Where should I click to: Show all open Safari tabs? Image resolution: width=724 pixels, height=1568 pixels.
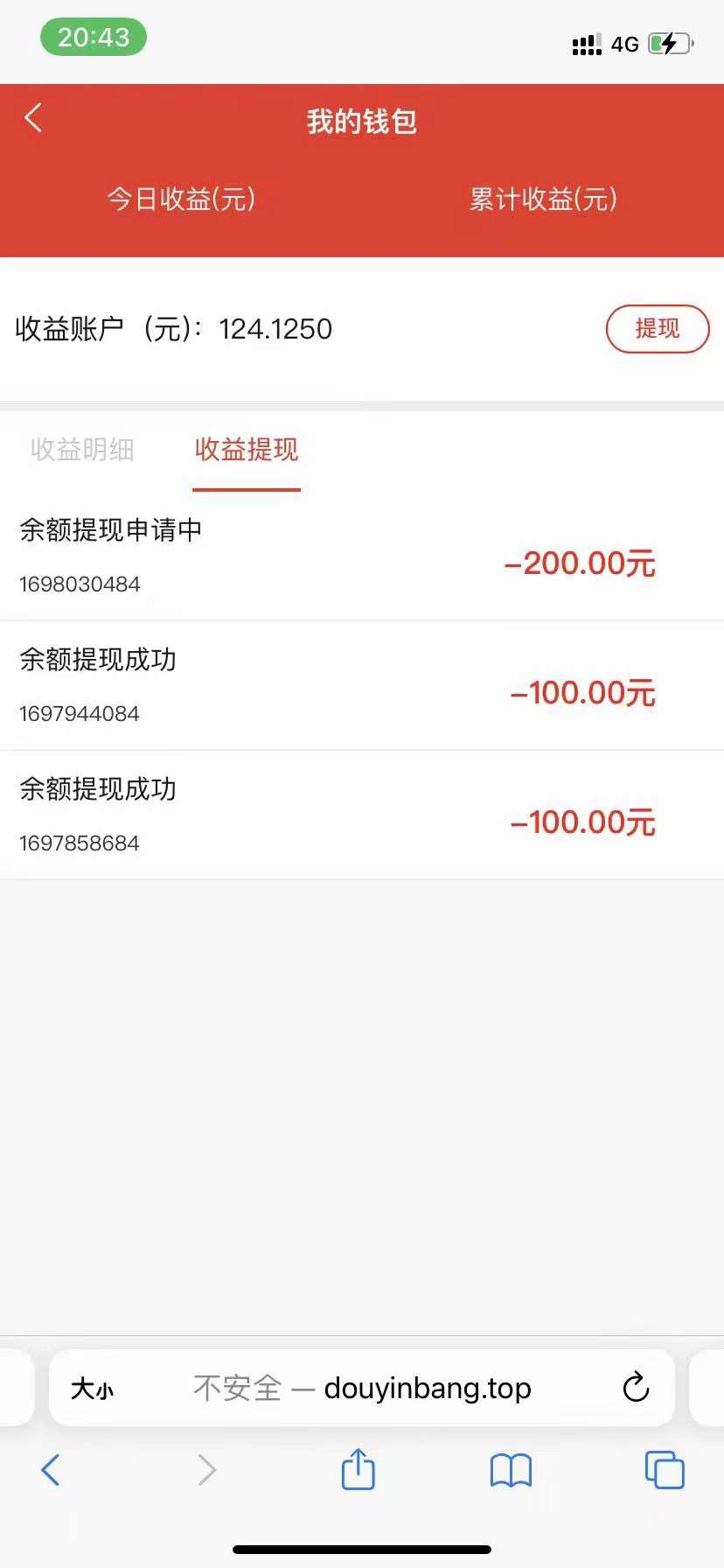click(x=665, y=1470)
